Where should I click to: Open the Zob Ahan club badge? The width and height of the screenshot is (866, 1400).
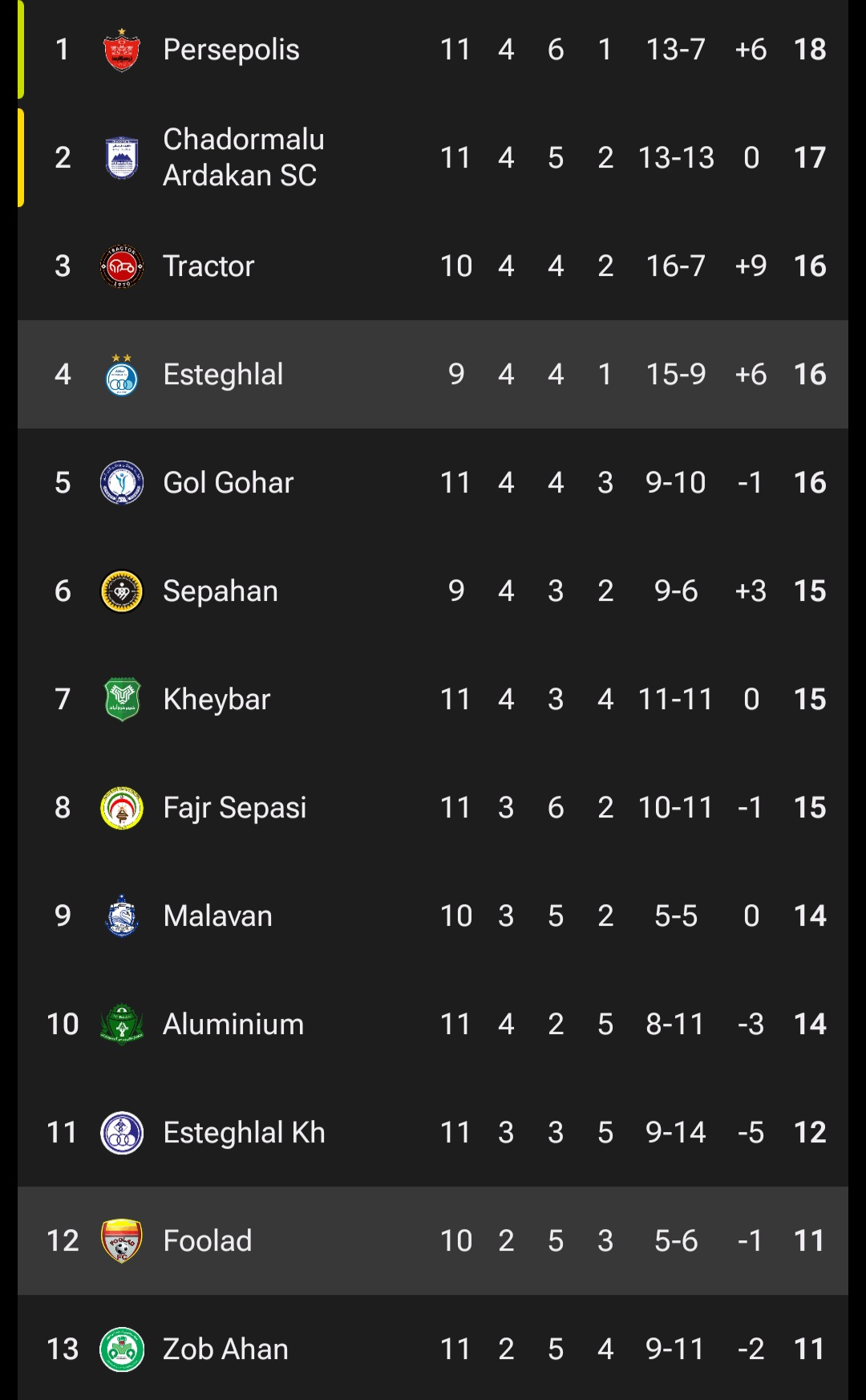[121, 1349]
